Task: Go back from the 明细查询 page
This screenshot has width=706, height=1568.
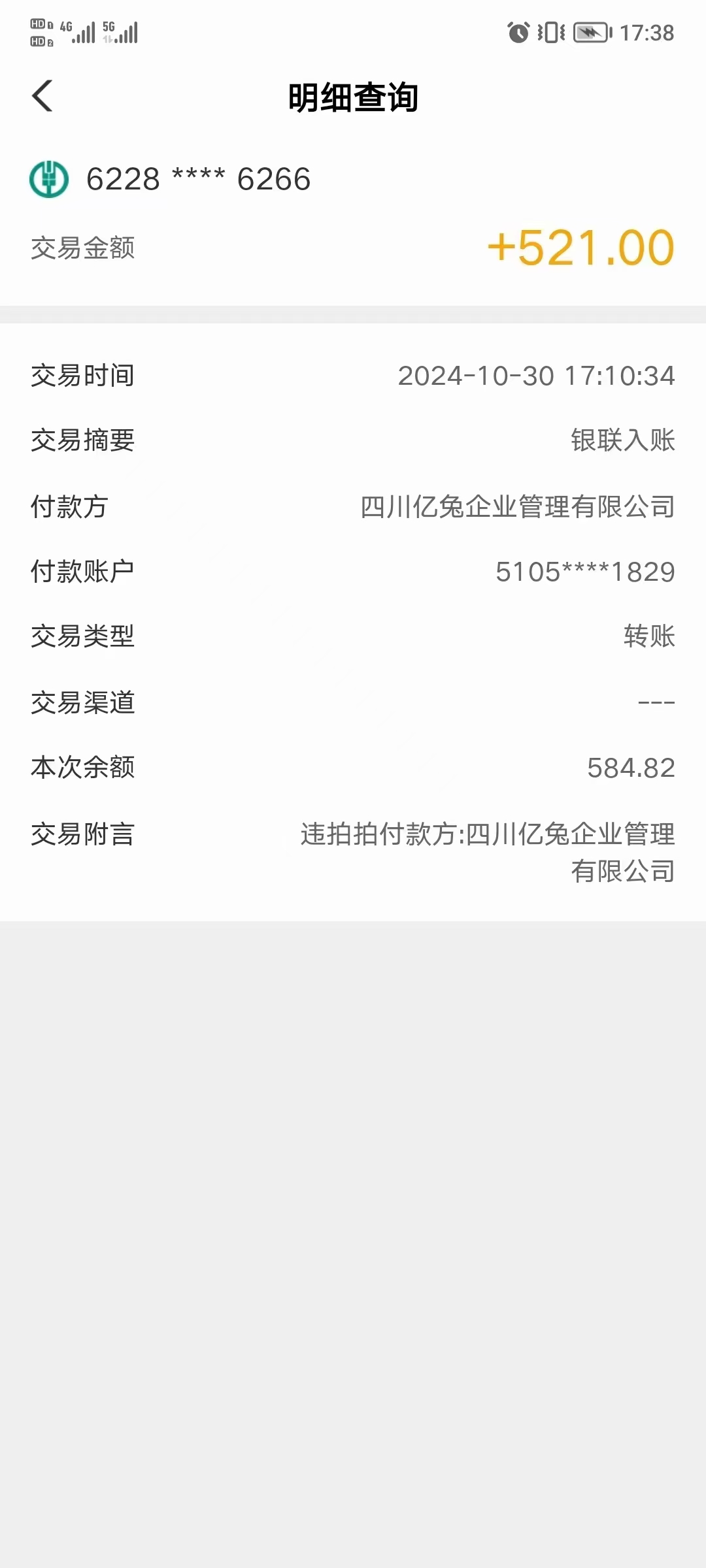Action: click(42, 96)
